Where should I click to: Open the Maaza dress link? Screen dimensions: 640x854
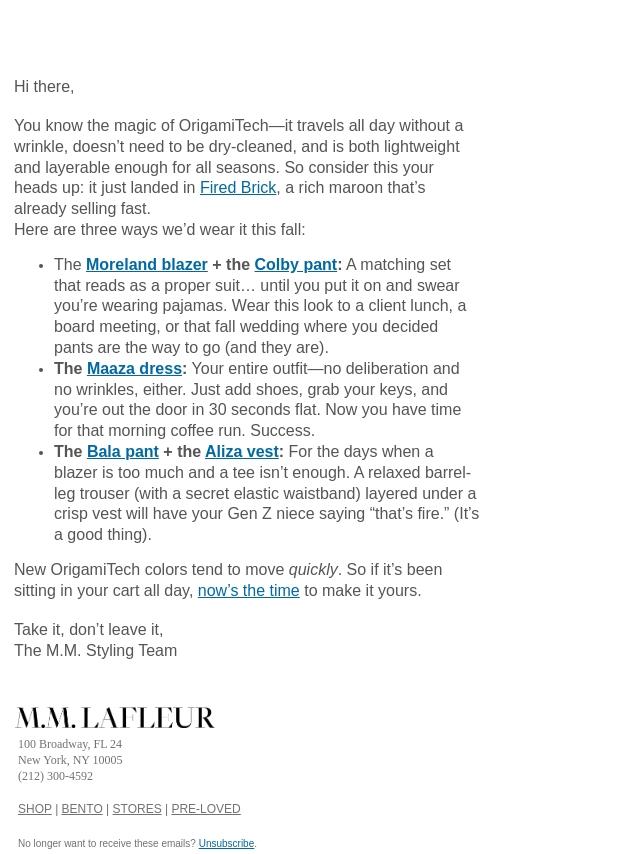[134, 369]
